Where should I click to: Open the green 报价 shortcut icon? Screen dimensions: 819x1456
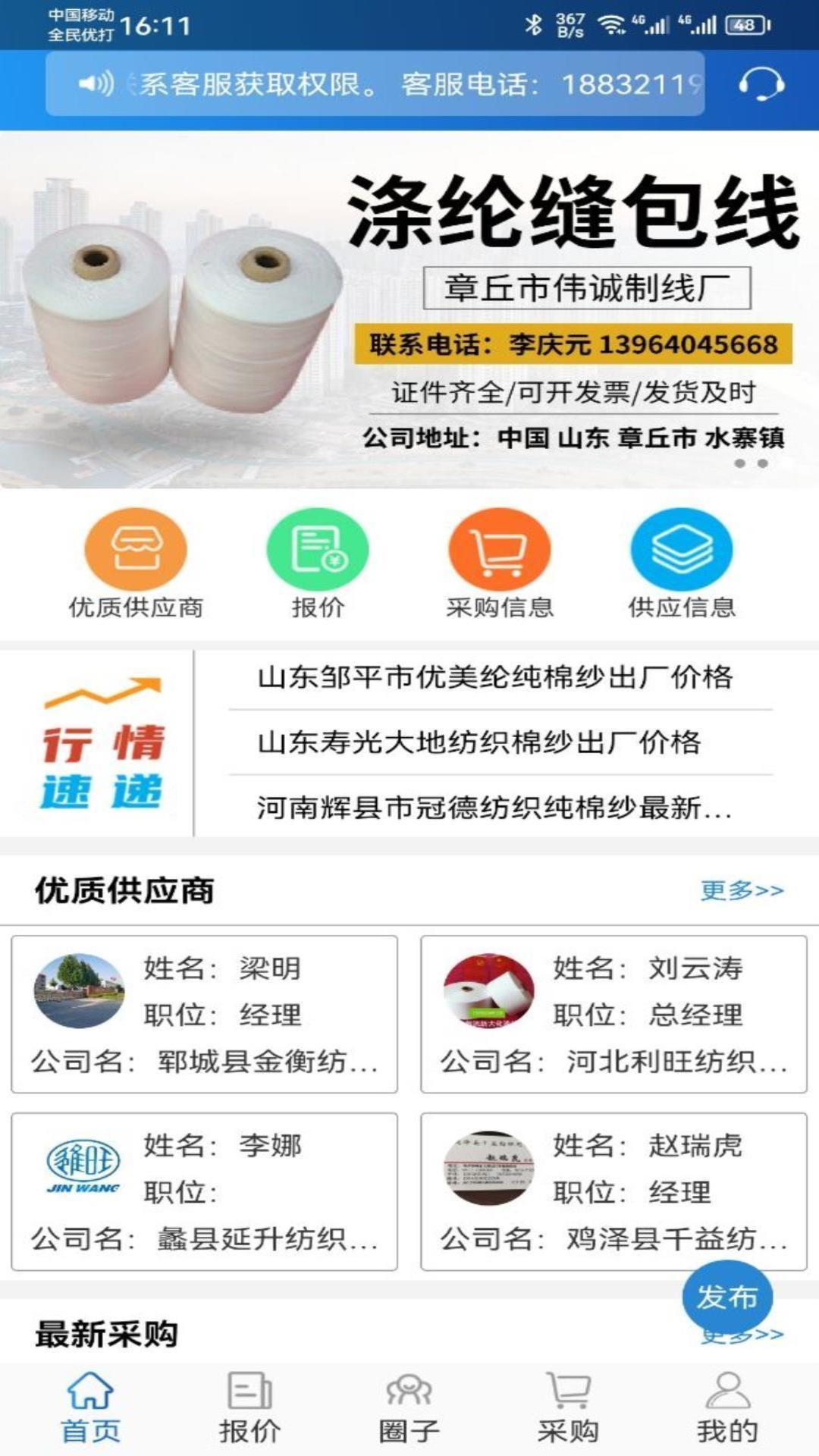tap(318, 550)
